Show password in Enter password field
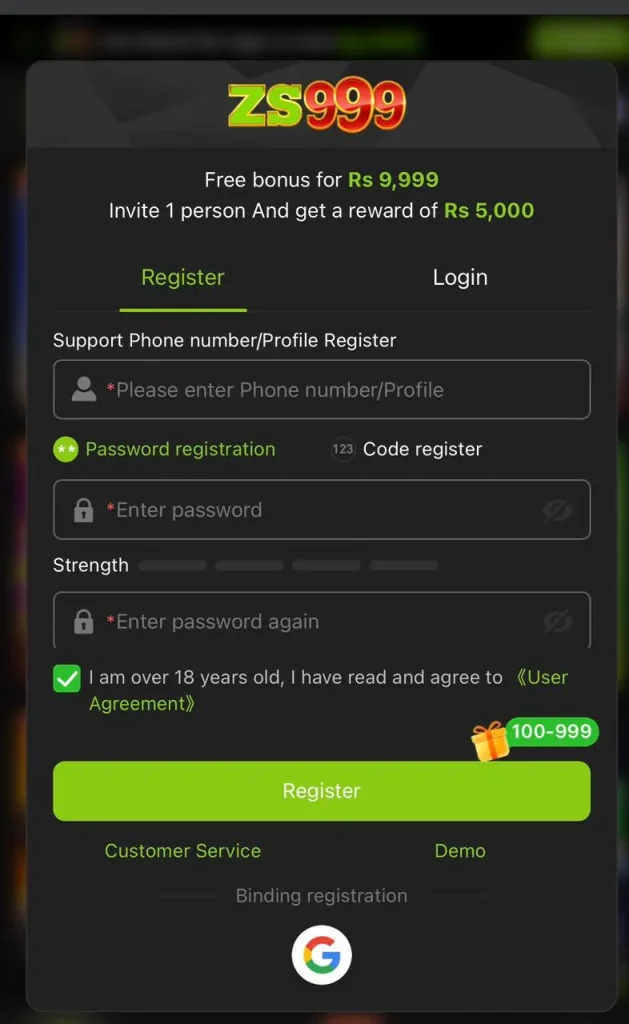This screenshot has width=629, height=1024. 557,511
